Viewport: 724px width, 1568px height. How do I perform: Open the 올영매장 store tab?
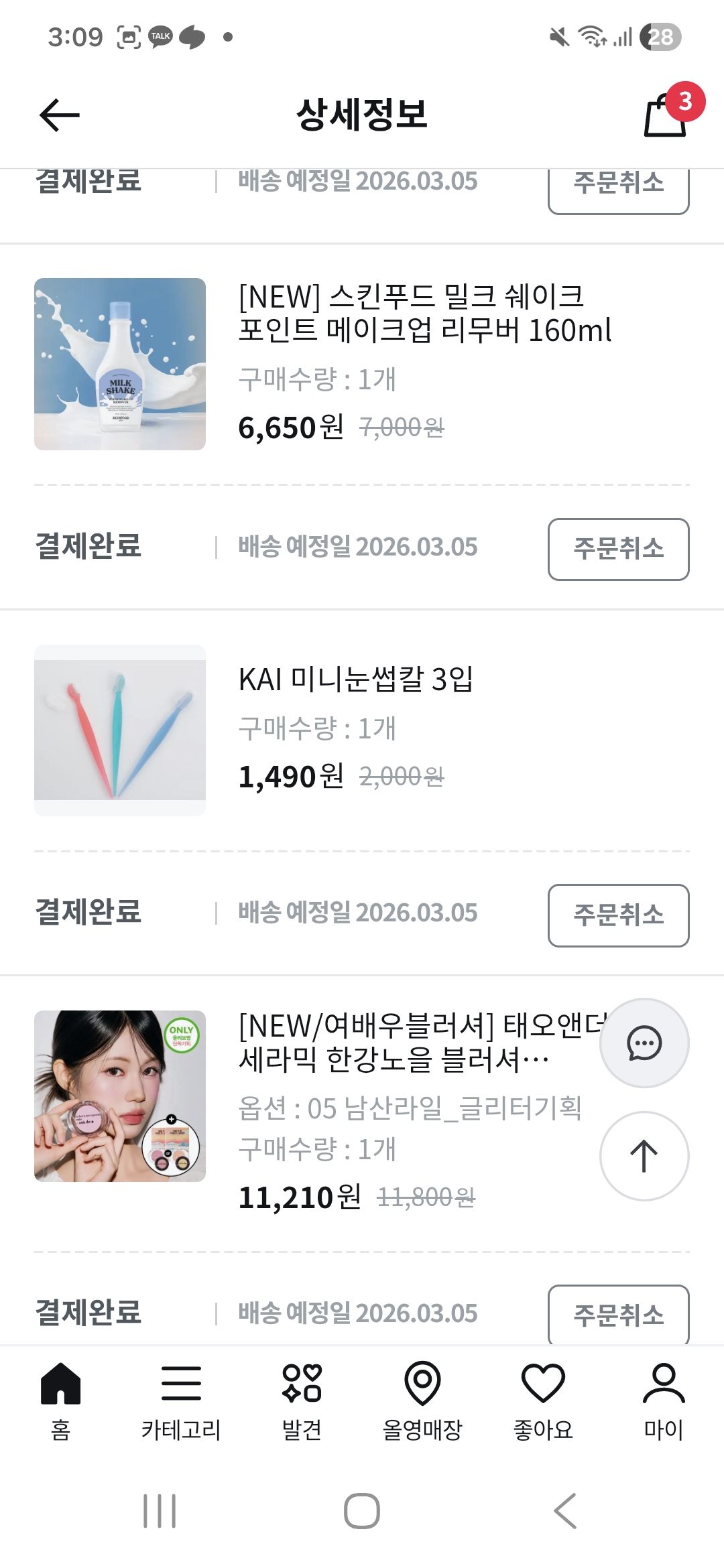click(422, 1400)
